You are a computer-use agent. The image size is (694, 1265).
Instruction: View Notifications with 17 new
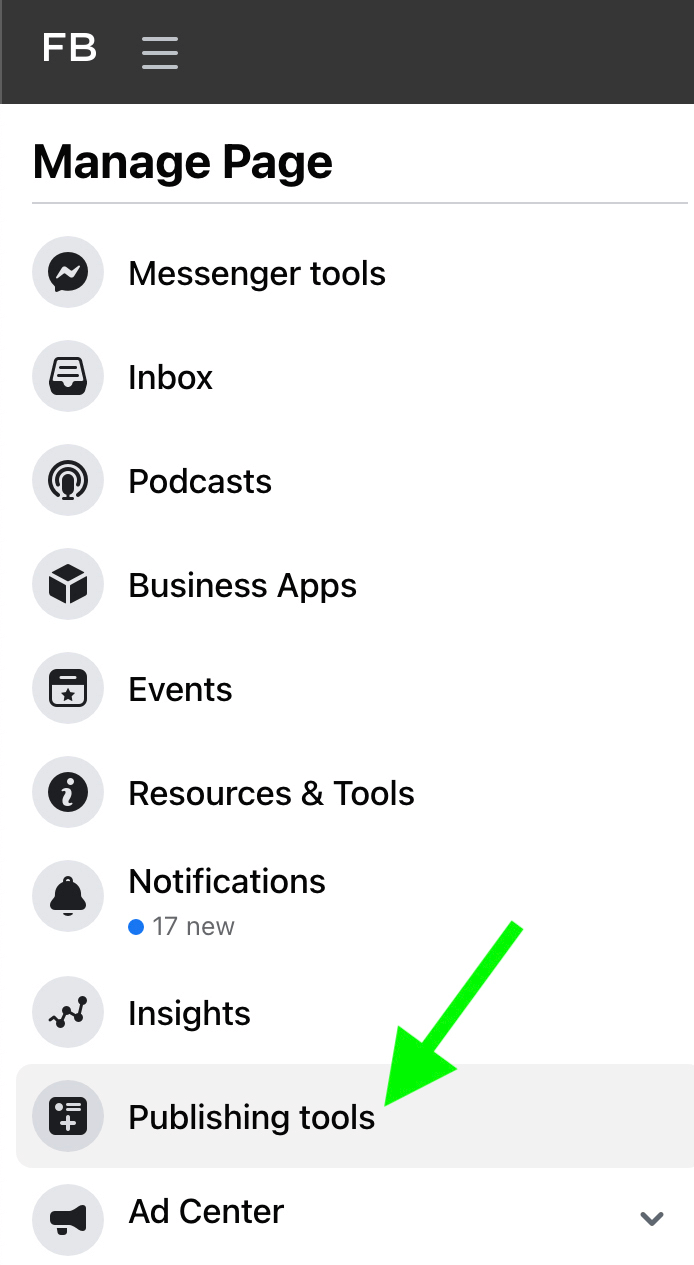pos(227,897)
